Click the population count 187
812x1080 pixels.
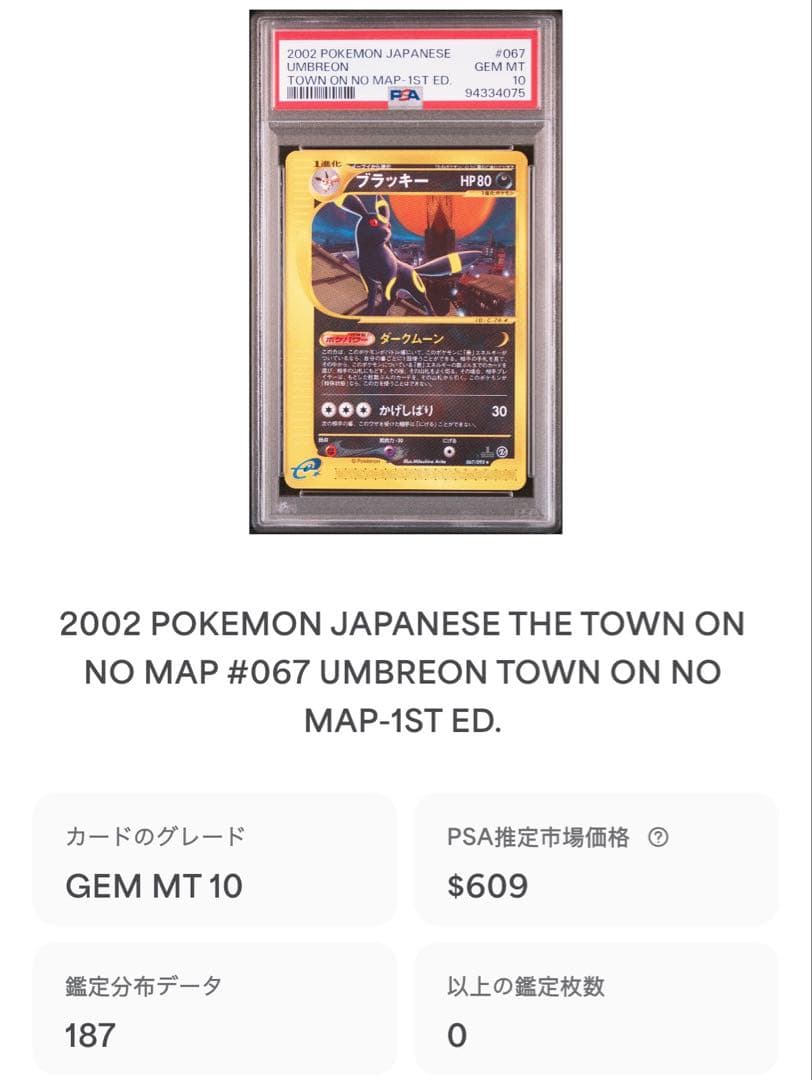tap(90, 1038)
